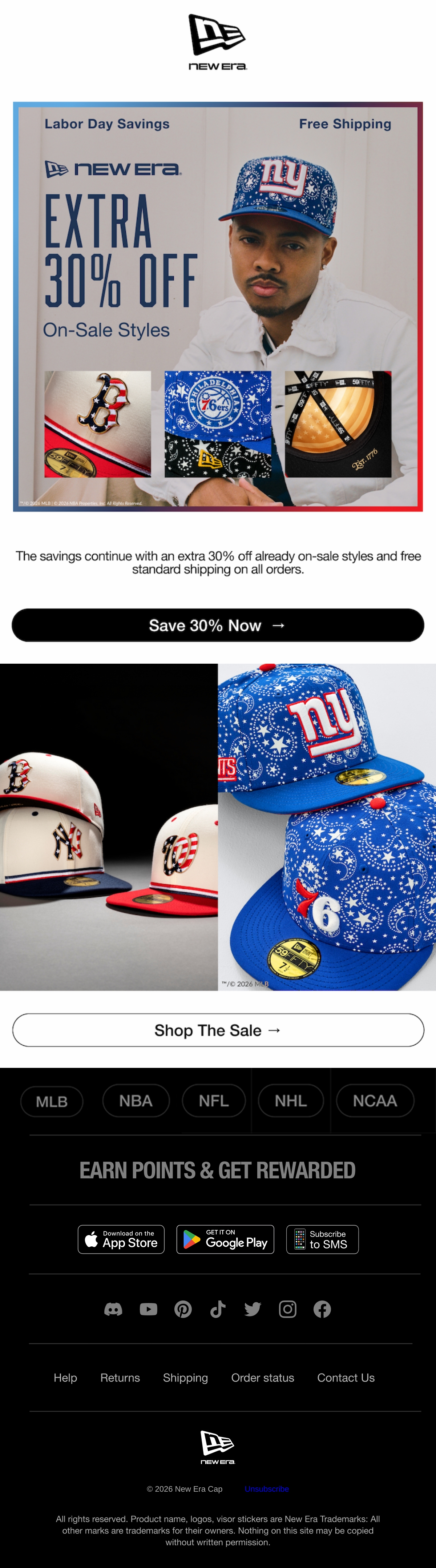
Task: Open the NCAA league chip
Action: (x=375, y=1101)
